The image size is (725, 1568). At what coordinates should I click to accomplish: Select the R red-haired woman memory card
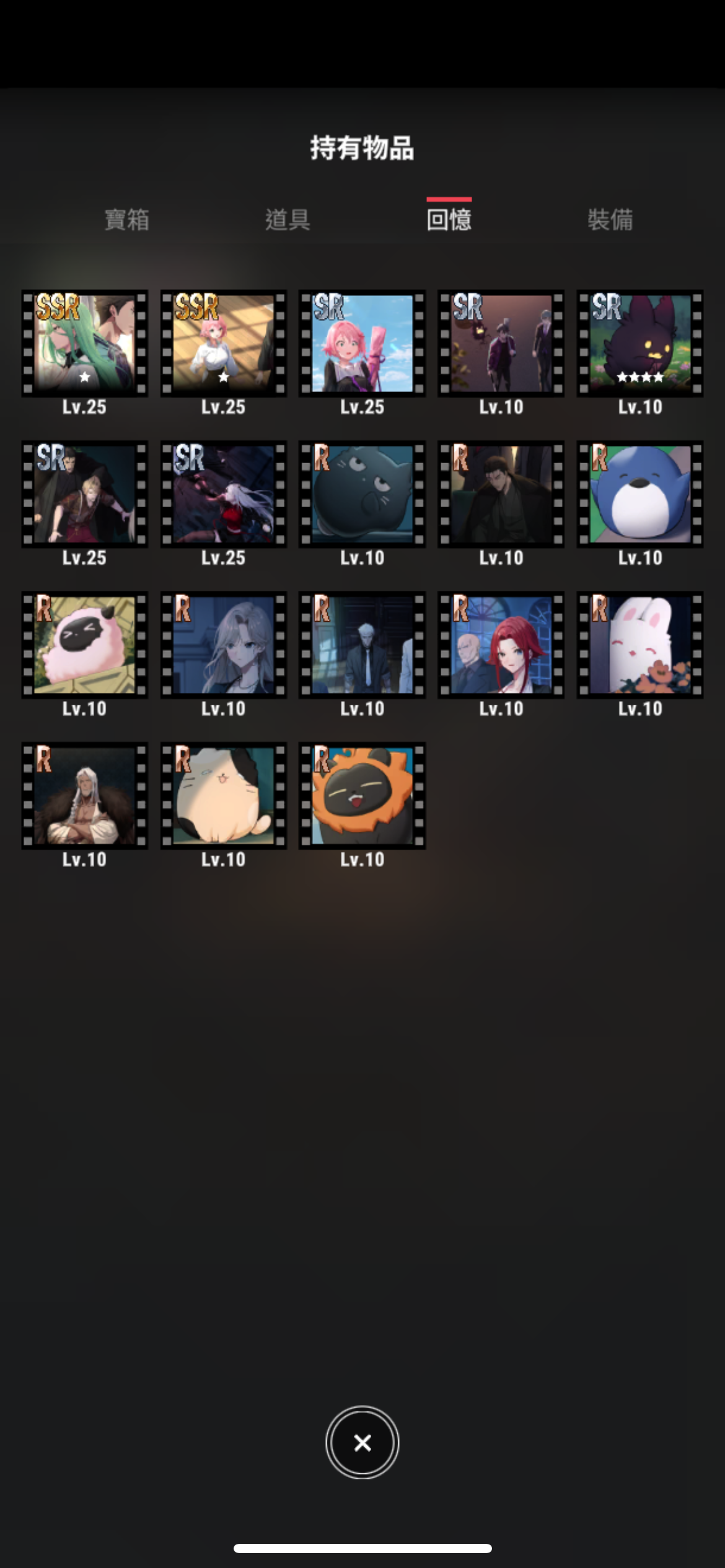501,645
